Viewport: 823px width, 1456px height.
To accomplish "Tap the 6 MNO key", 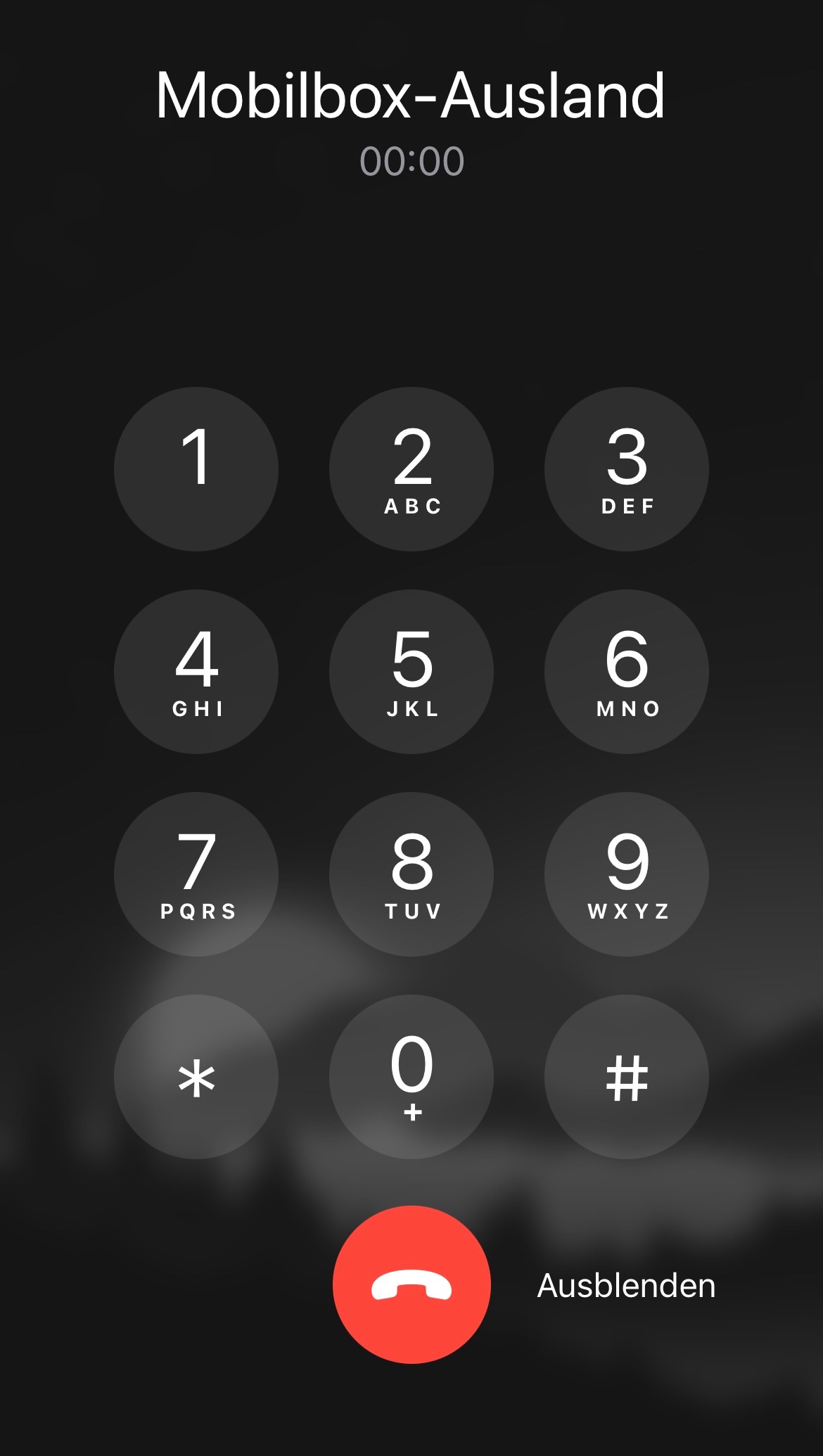I will pyautogui.click(x=627, y=672).
